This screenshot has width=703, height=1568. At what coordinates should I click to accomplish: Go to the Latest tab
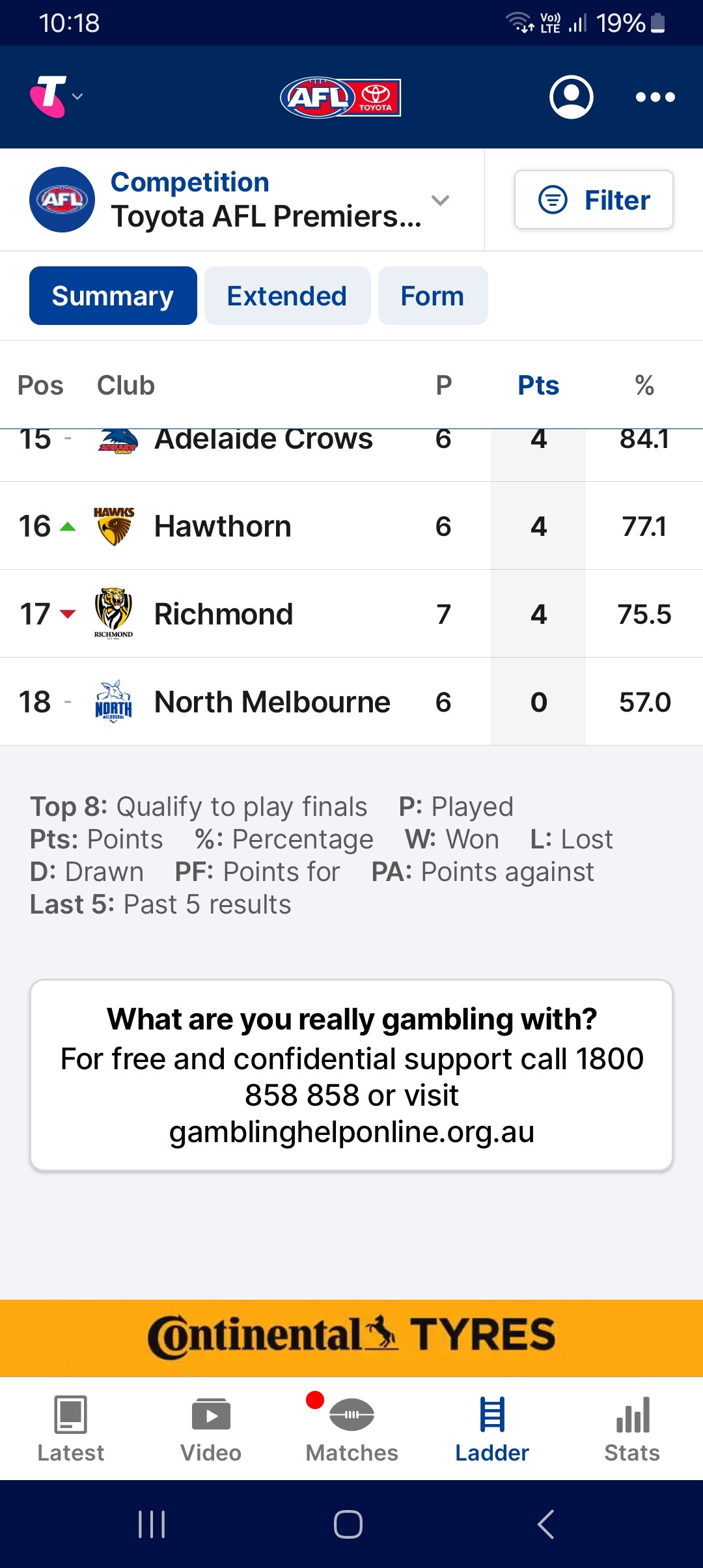70,1429
